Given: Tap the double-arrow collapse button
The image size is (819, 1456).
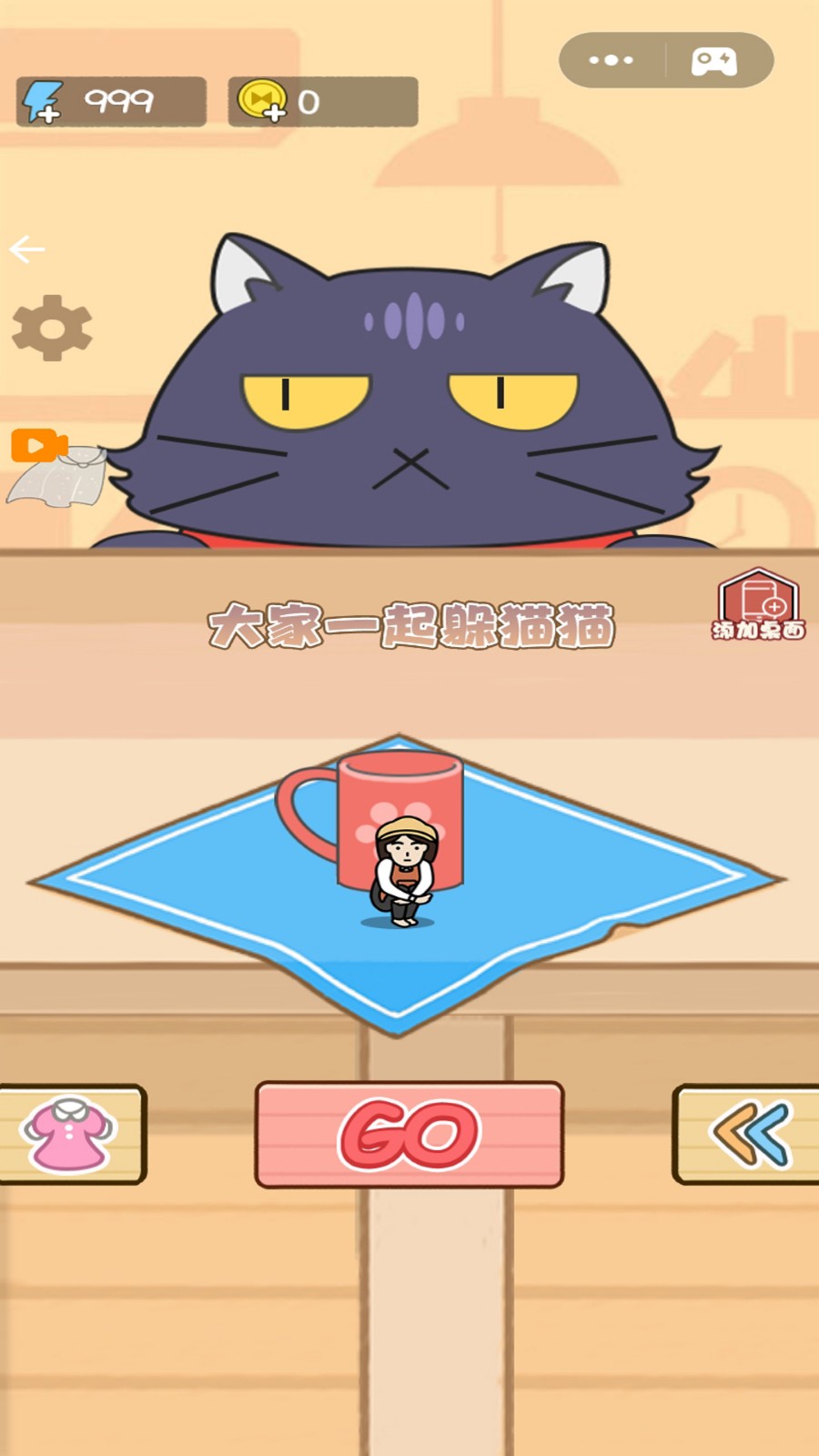Looking at the screenshot, I should coord(750,1134).
